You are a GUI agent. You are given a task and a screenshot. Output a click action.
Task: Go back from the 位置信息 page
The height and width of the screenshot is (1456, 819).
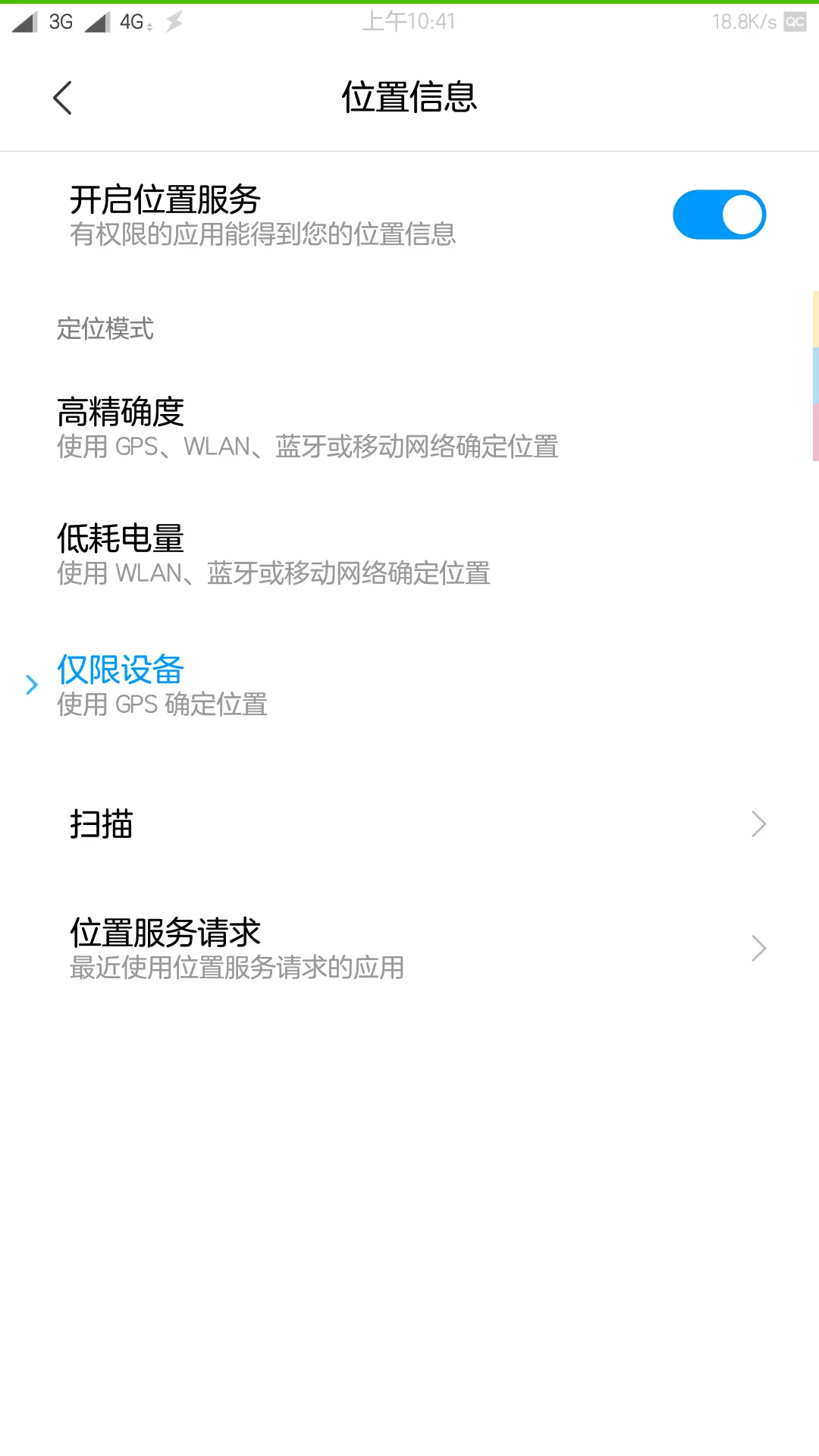[62, 98]
